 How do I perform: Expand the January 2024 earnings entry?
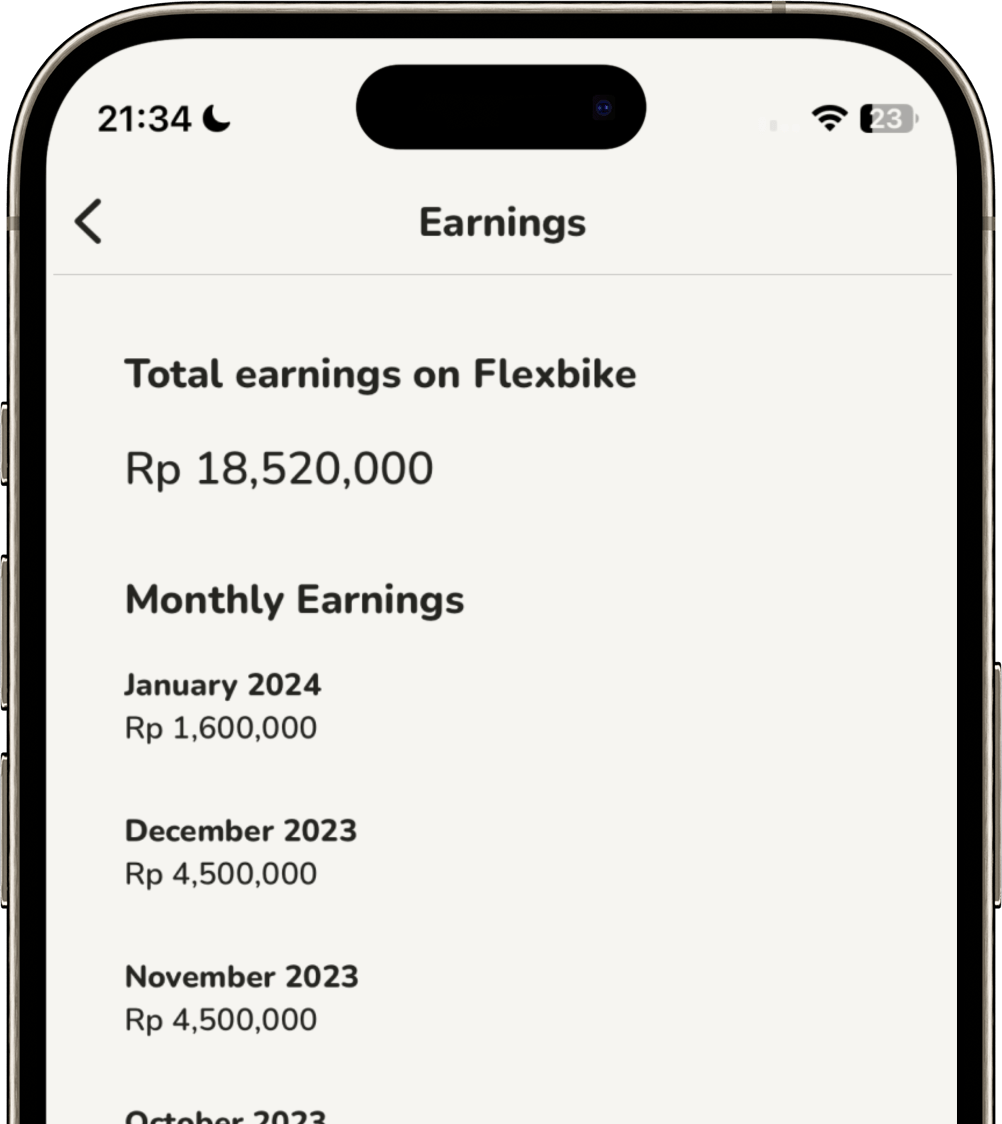tap(222, 705)
